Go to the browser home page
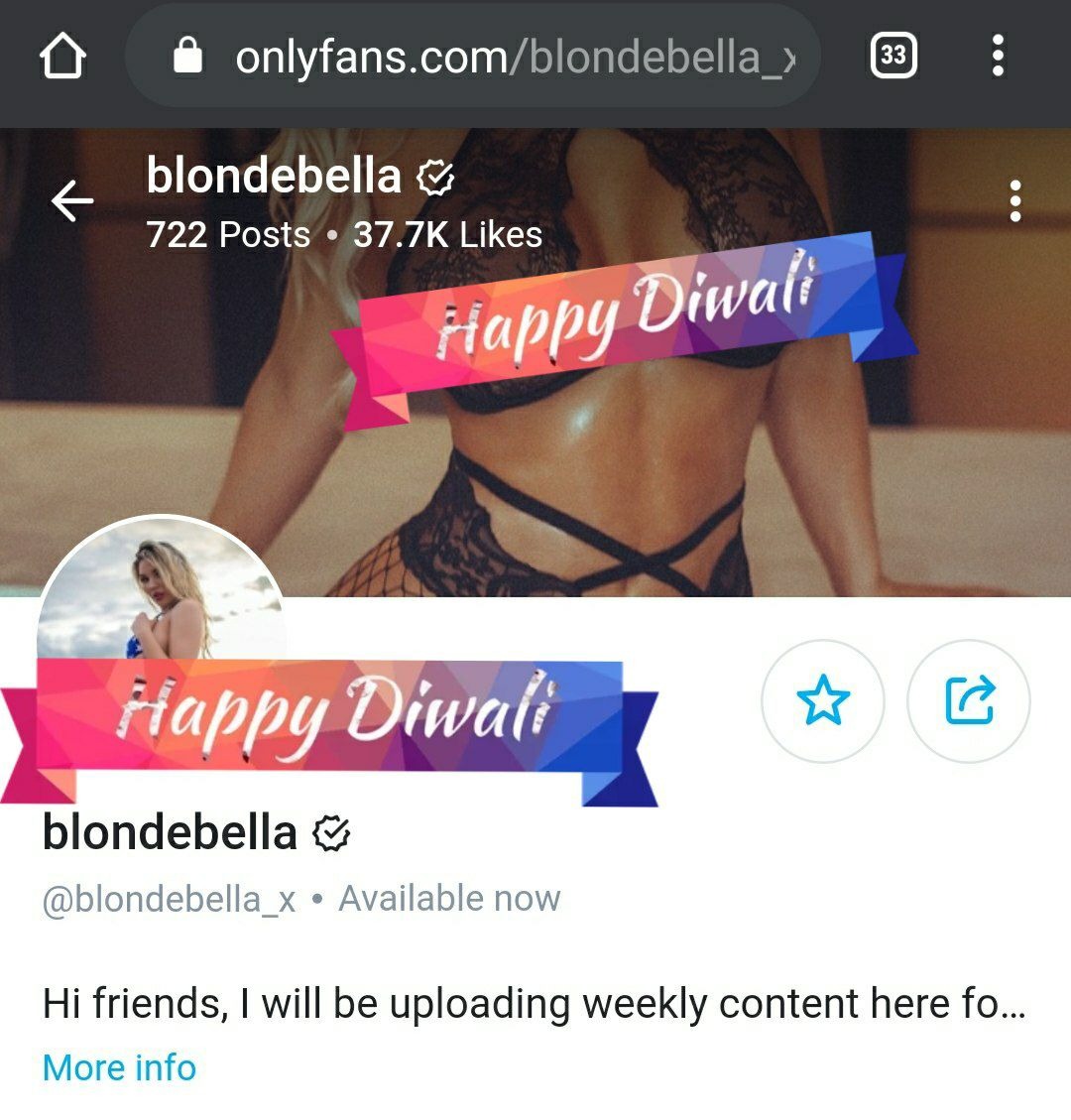The image size is (1071, 1120). point(62,57)
